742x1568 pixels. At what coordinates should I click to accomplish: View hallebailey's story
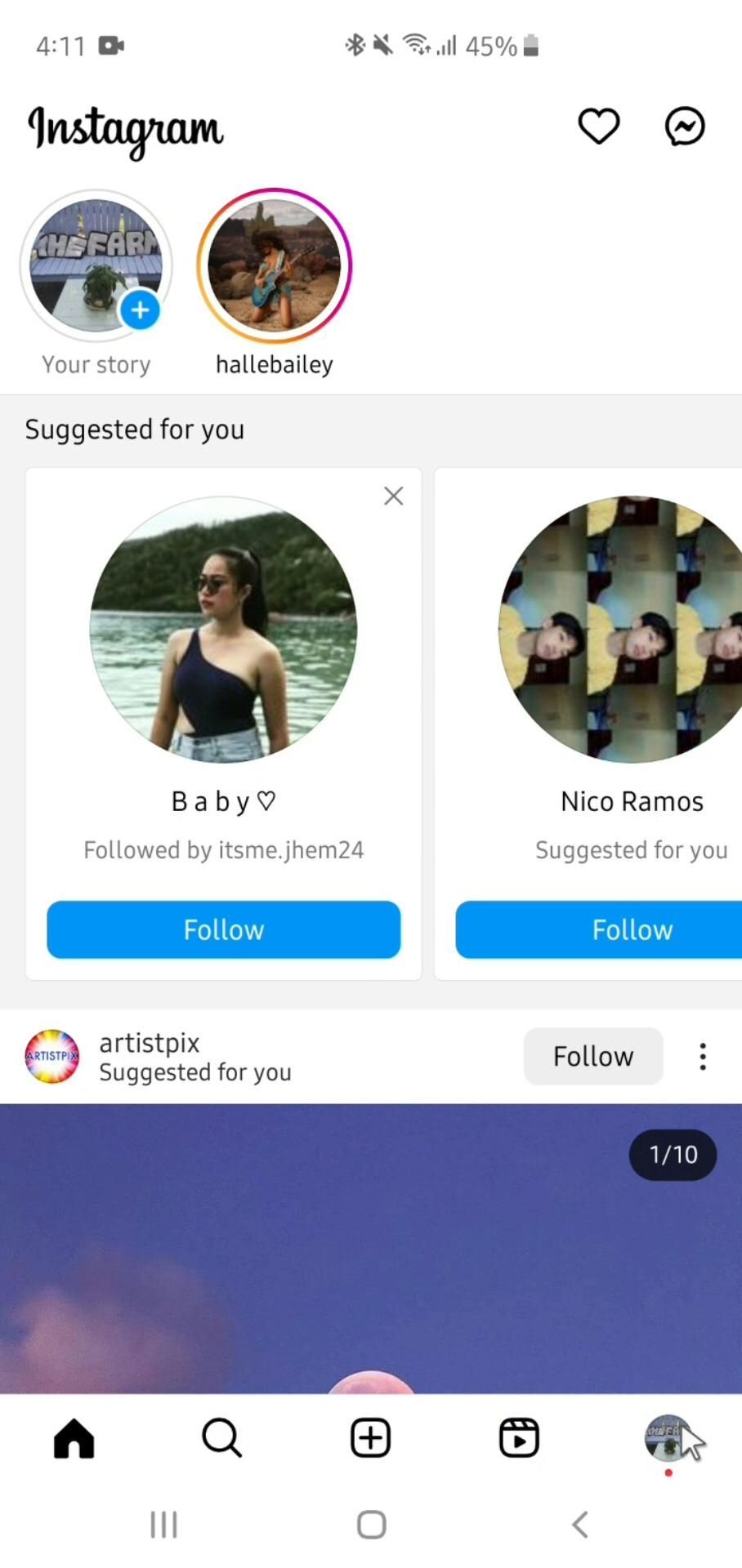tap(275, 266)
